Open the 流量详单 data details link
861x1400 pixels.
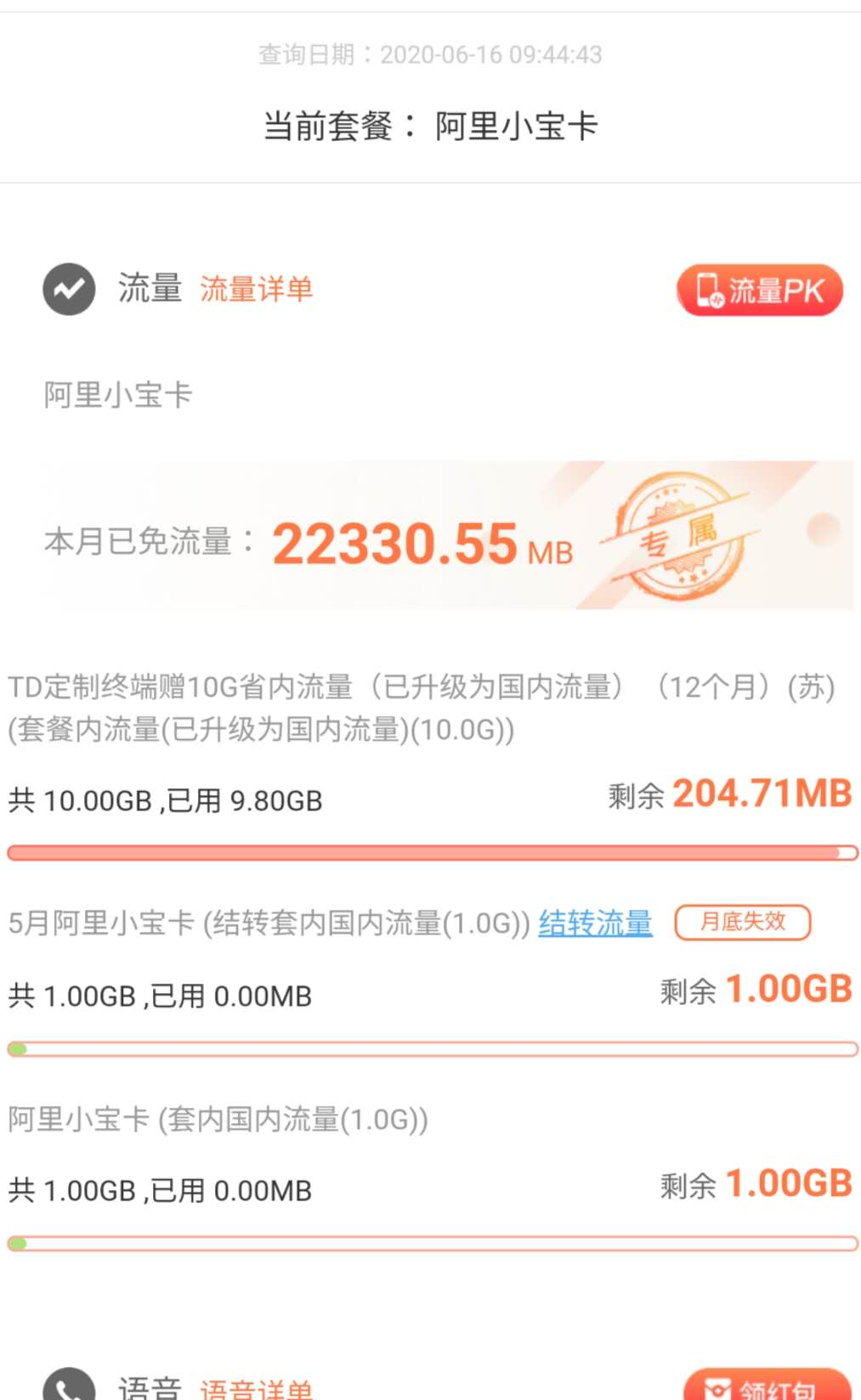(256, 289)
